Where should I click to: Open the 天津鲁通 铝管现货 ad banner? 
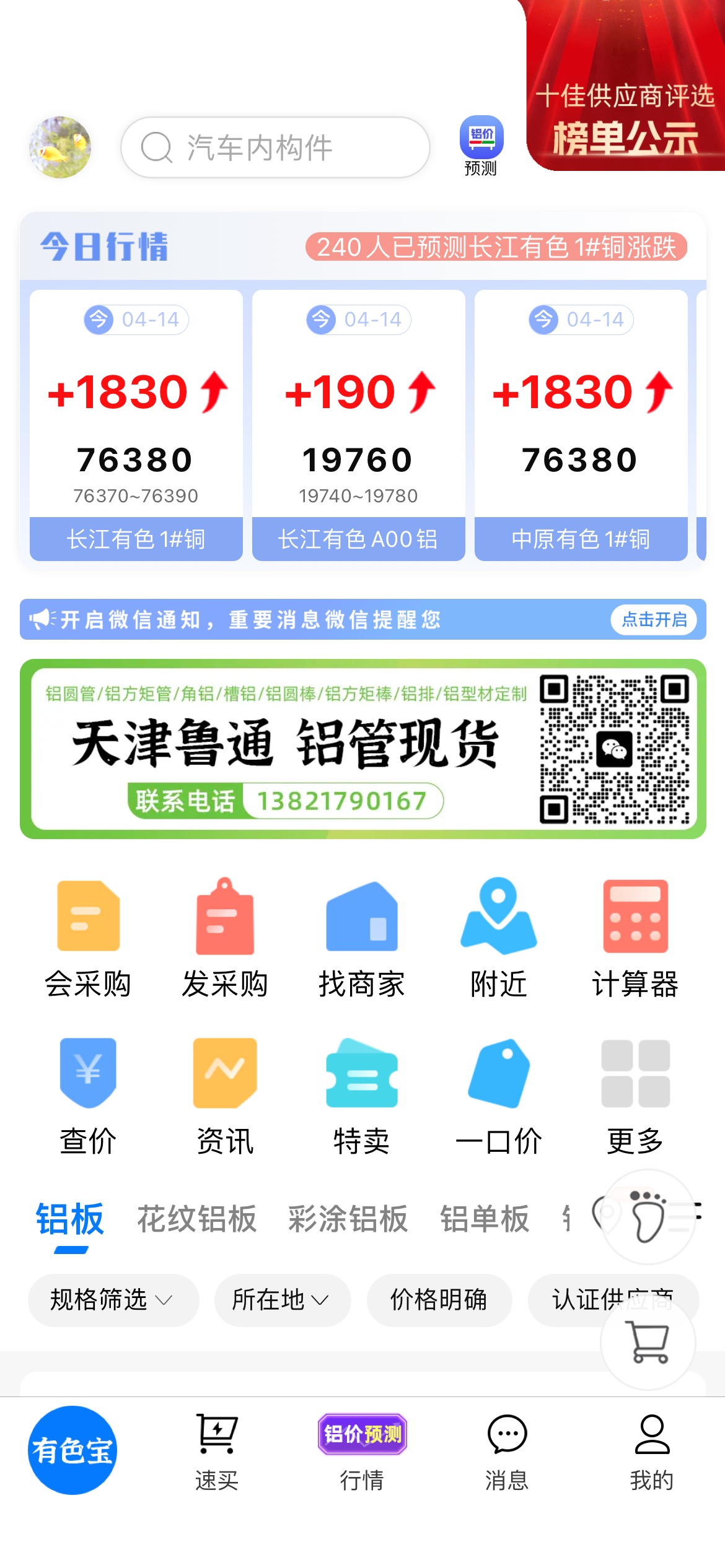[362, 749]
